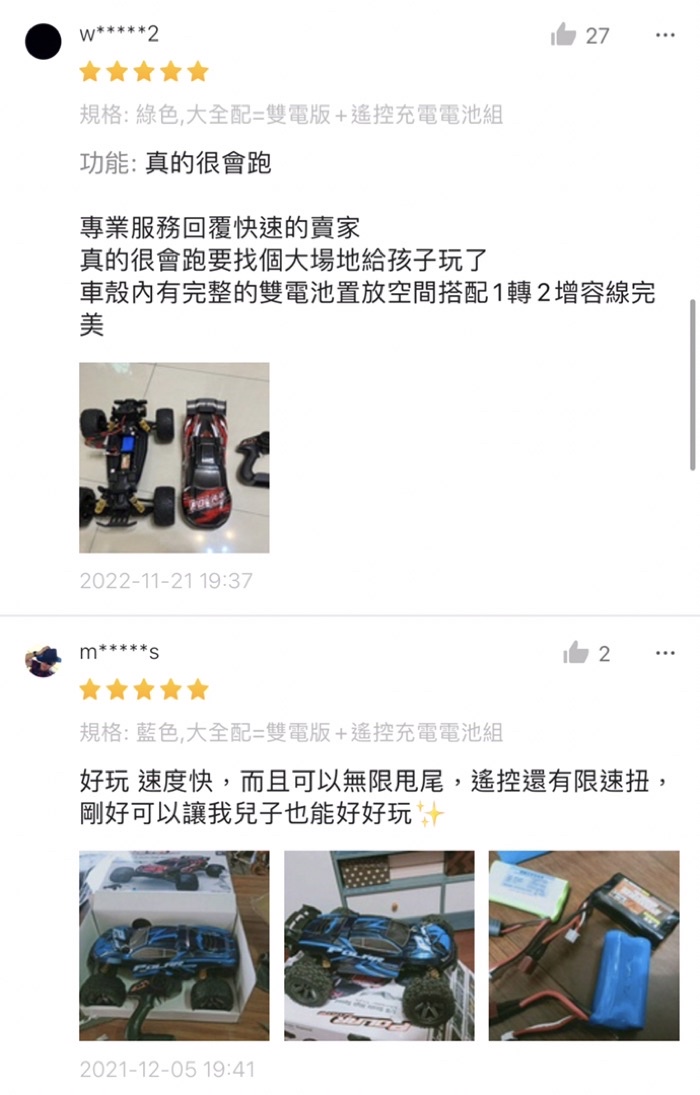
Task: Like the review by m*****s
Action: pos(577,654)
